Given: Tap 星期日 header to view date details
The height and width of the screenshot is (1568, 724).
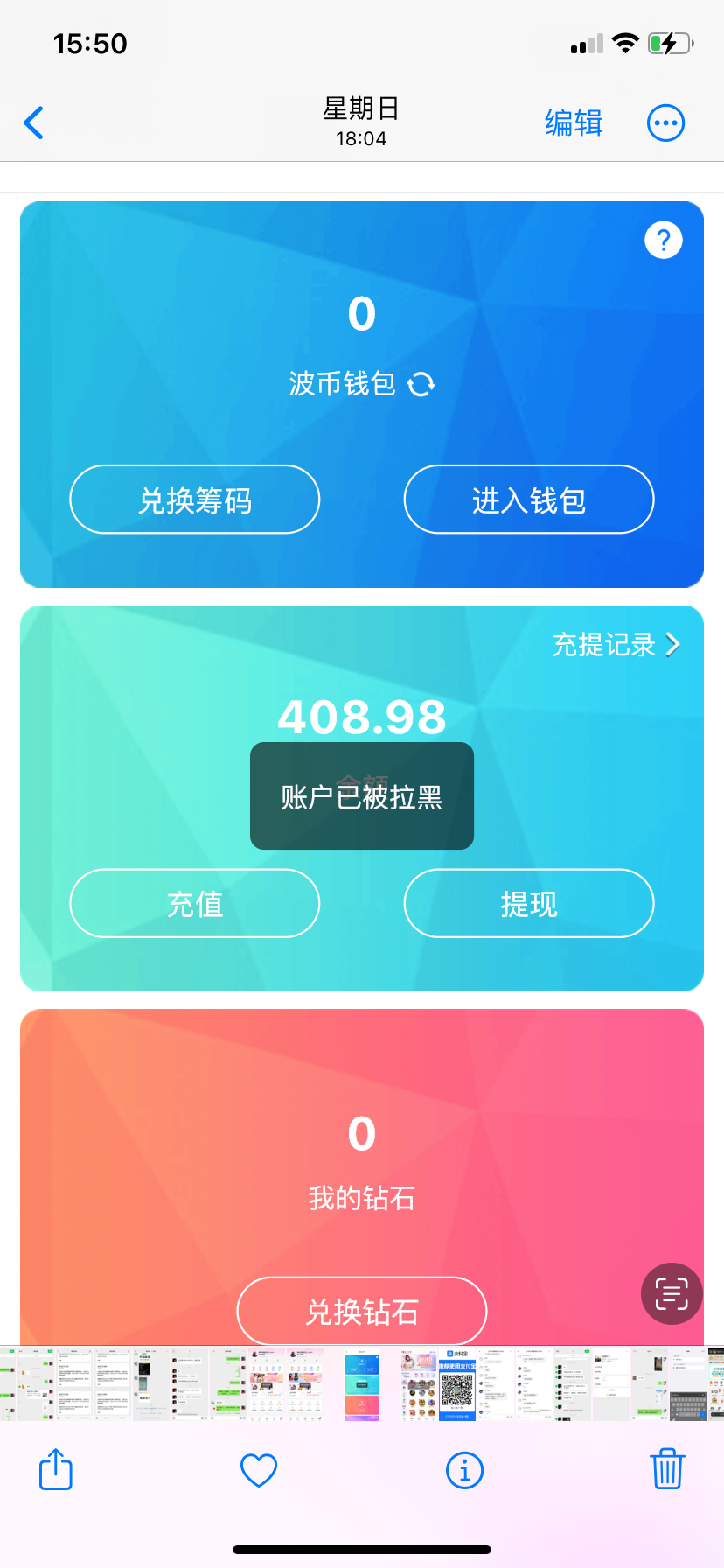Looking at the screenshot, I should click(362, 110).
